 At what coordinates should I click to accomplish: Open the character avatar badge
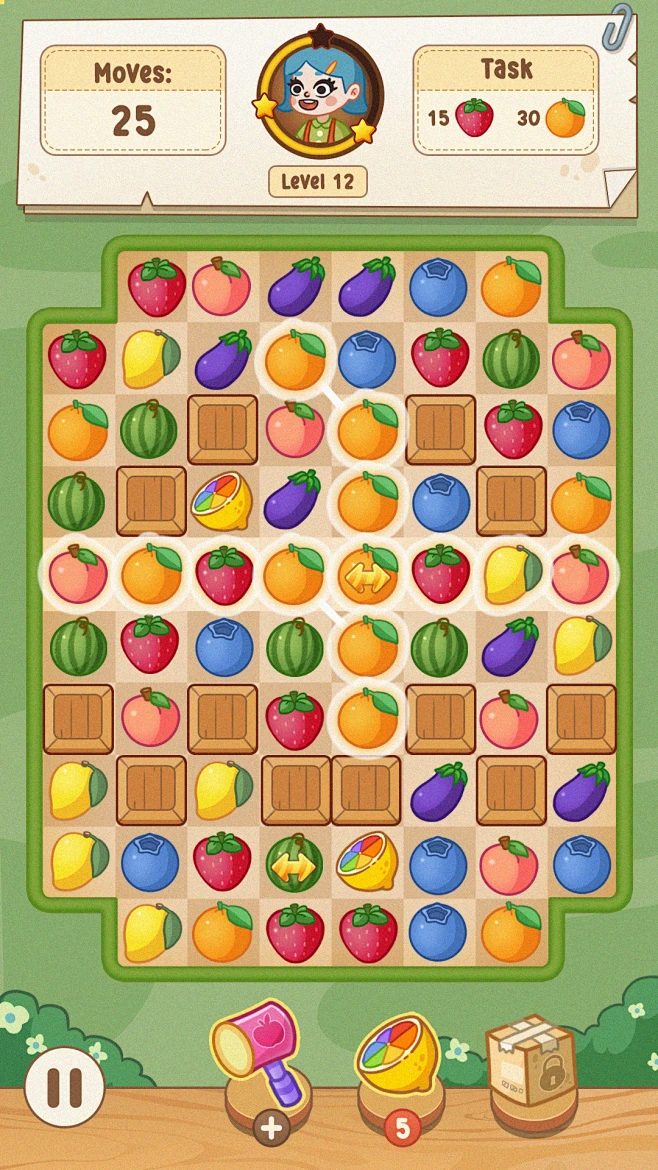[x=320, y=91]
